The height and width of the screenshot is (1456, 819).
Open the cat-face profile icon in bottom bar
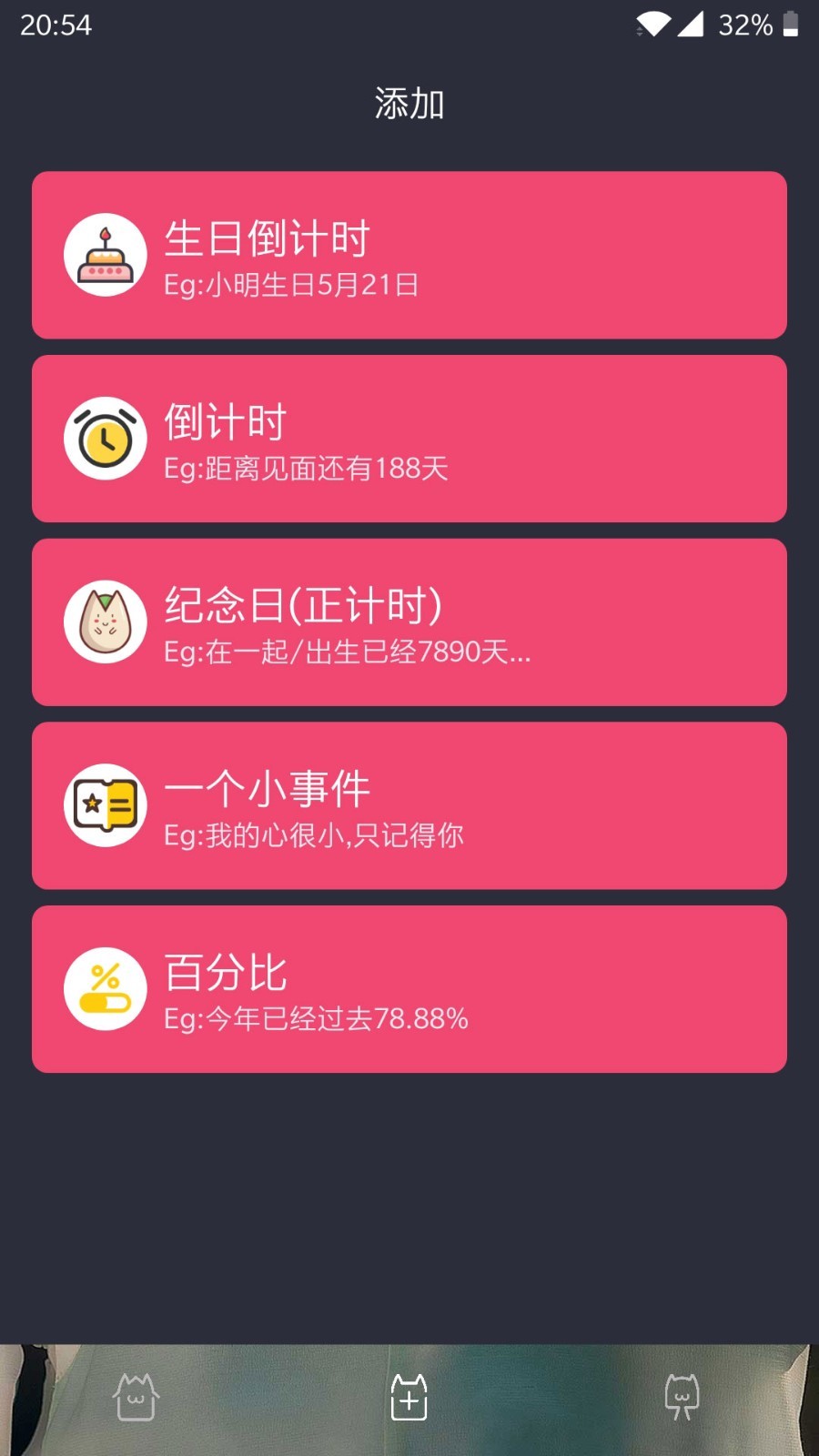pos(681,1399)
